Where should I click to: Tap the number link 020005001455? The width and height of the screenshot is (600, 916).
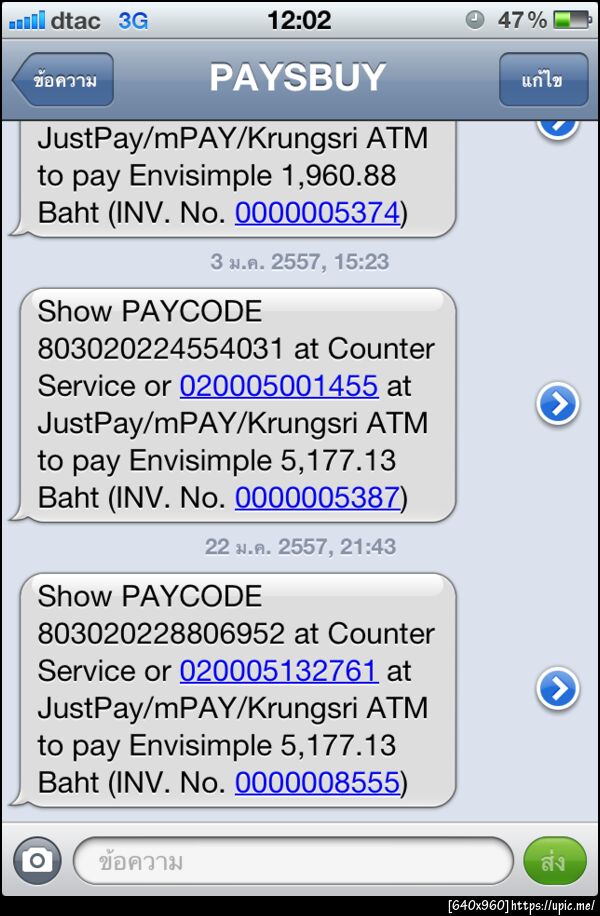(279, 386)
